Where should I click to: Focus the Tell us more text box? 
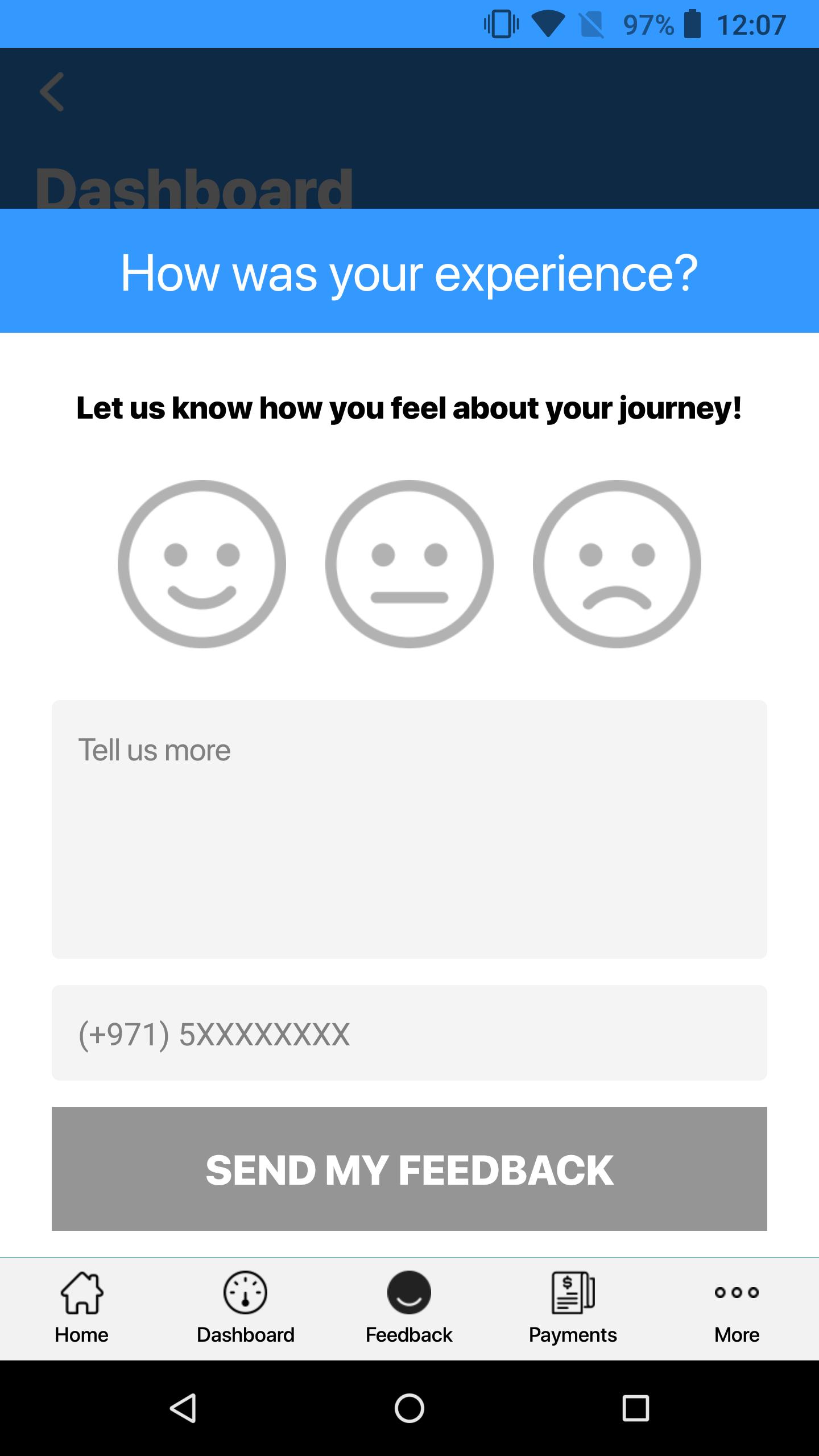[x=409, y=829]
